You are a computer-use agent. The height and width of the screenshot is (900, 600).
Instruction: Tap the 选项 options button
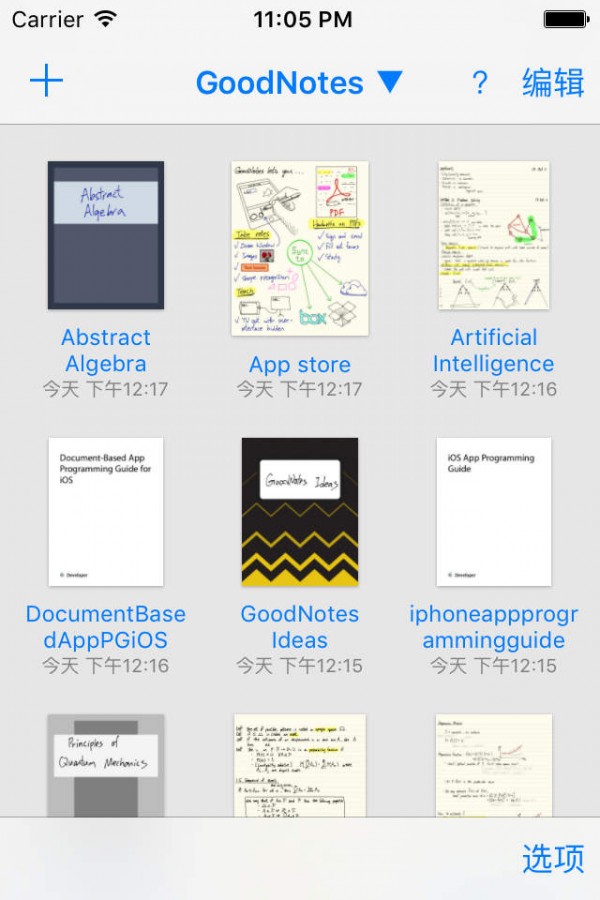coord(553,858)
